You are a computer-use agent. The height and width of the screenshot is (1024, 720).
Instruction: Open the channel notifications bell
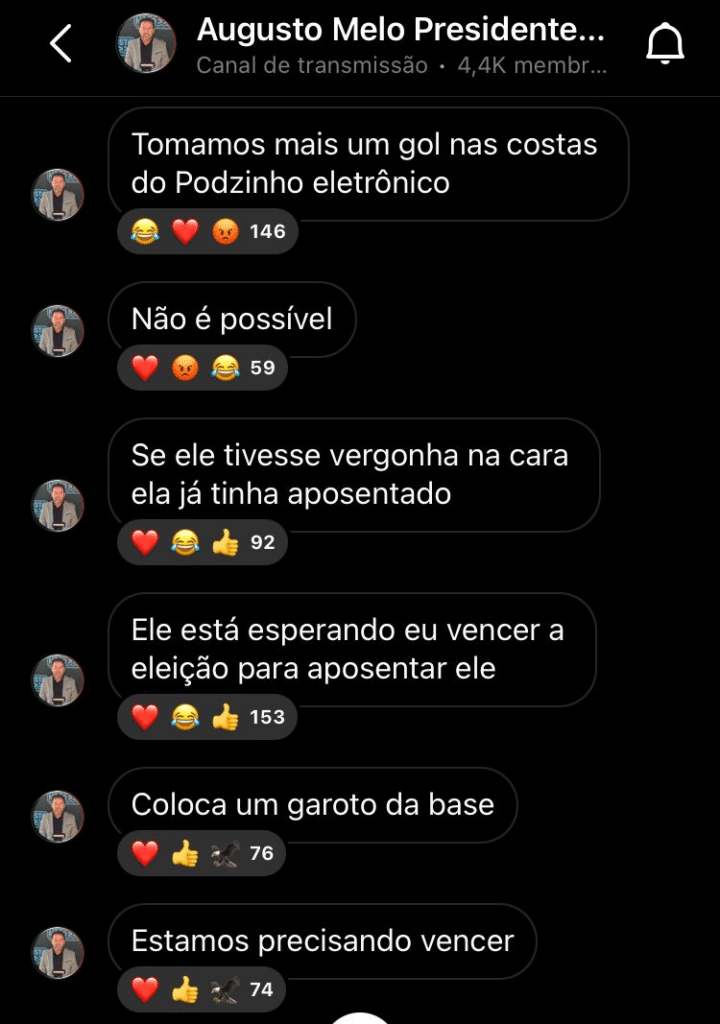click(x=665, y=44)
